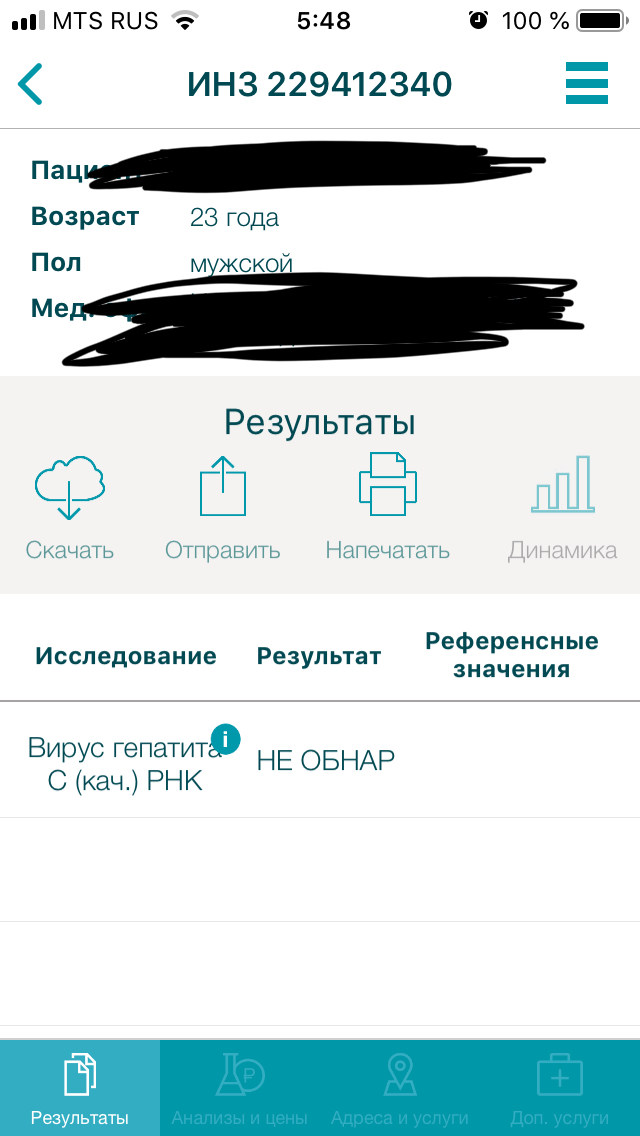The width and height of the screenshot is (640, 1136).
Task: Open the Динамика chart
Action: tap(562, 507)
